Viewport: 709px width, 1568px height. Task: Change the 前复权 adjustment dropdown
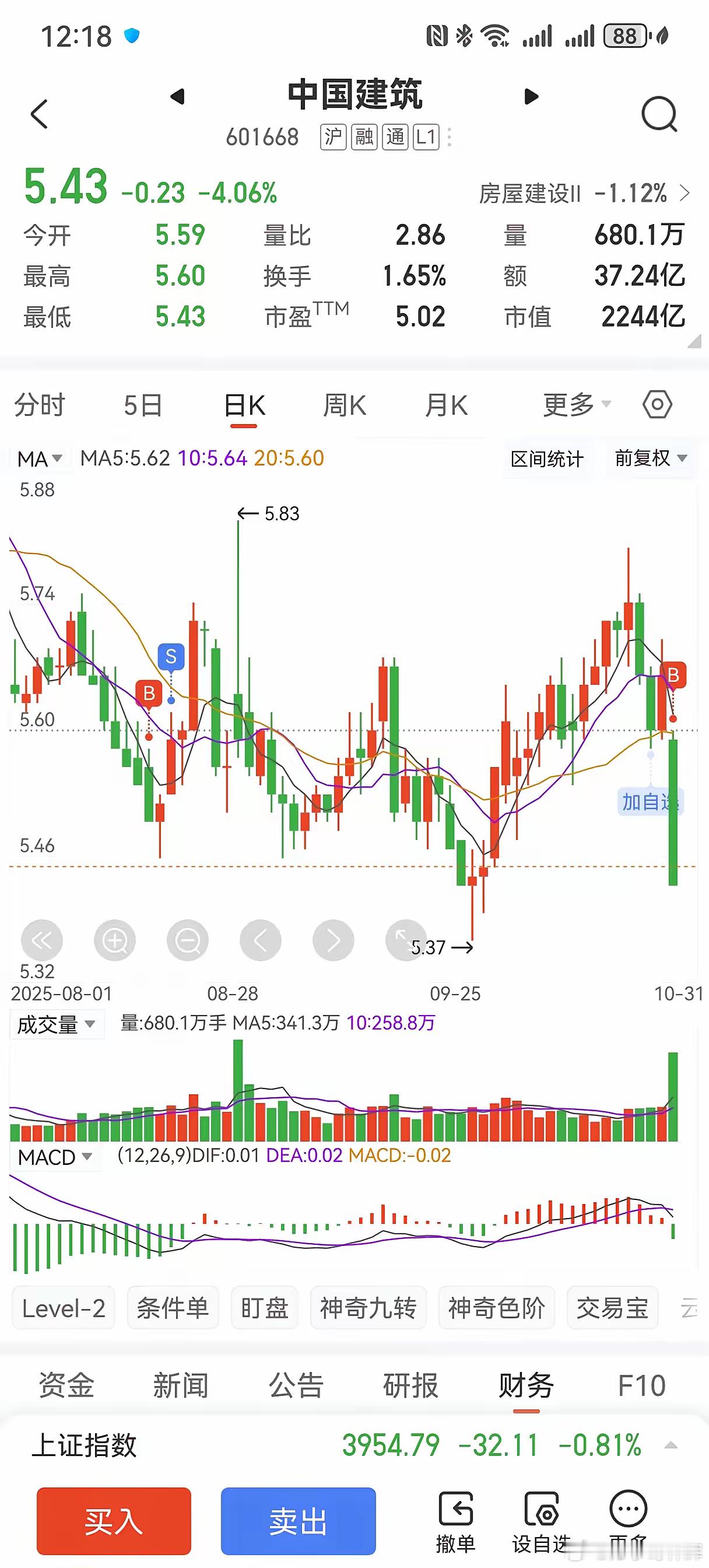click(x=651, y=458)
